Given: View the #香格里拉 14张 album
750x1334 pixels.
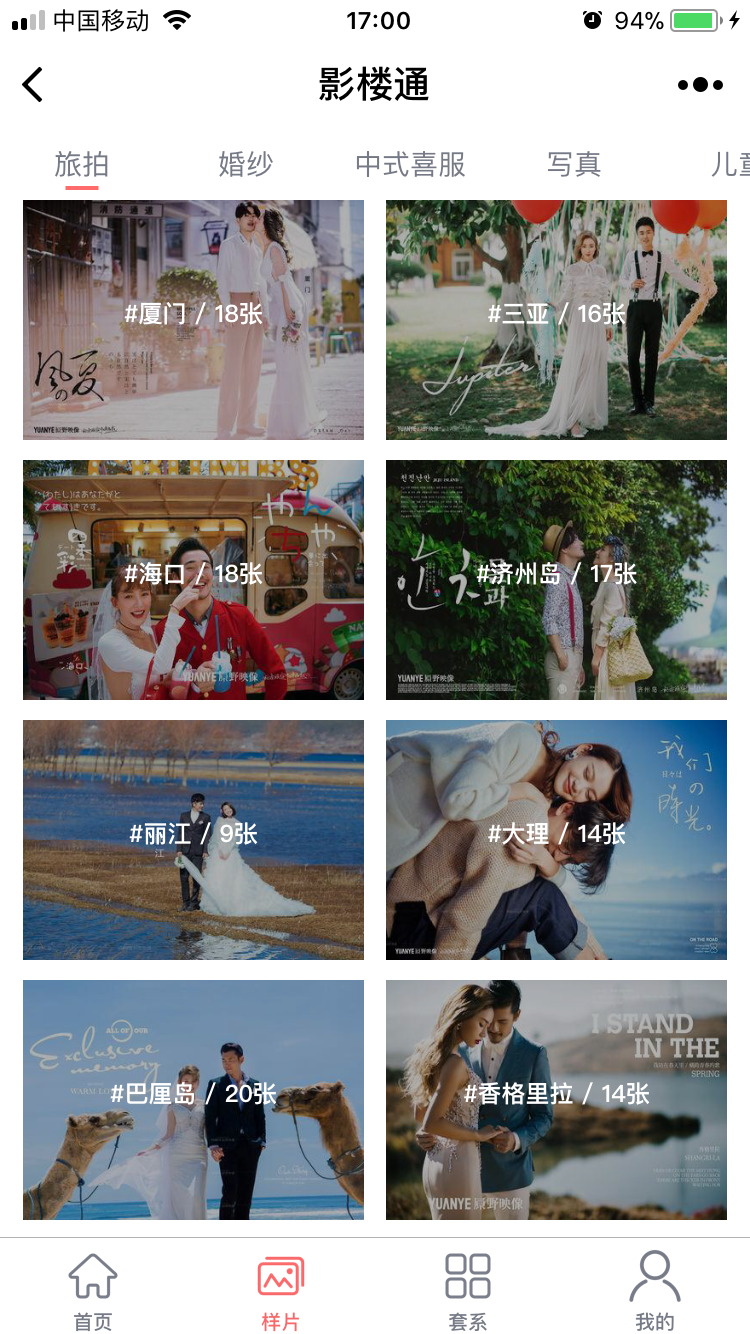Looking at the screenshot, I should pyautogui.click(x=556, y=1100).
